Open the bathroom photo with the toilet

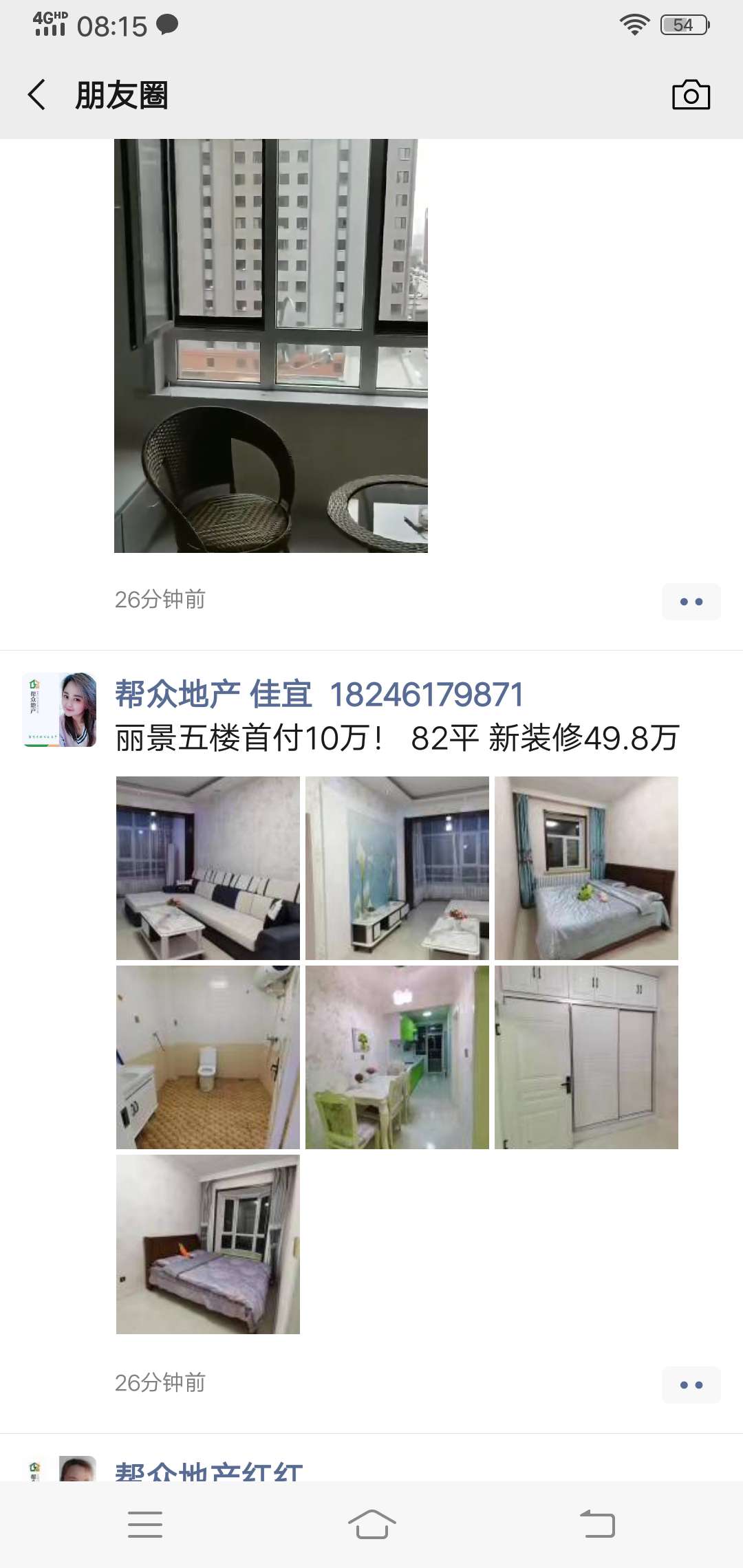coord(208,1057)
